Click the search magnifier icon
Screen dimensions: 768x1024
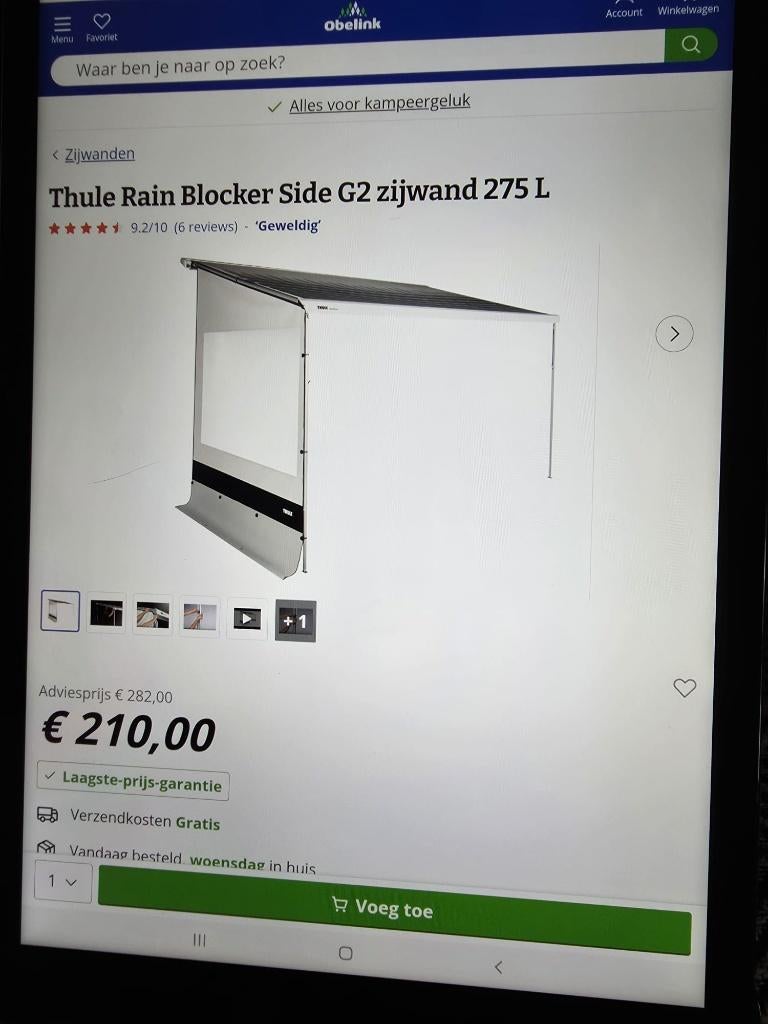coord(690,44)
